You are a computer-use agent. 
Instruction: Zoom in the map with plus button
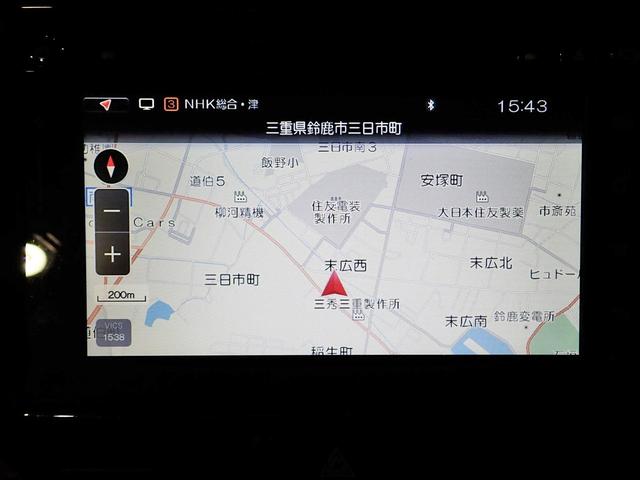(x=112, y=254)
